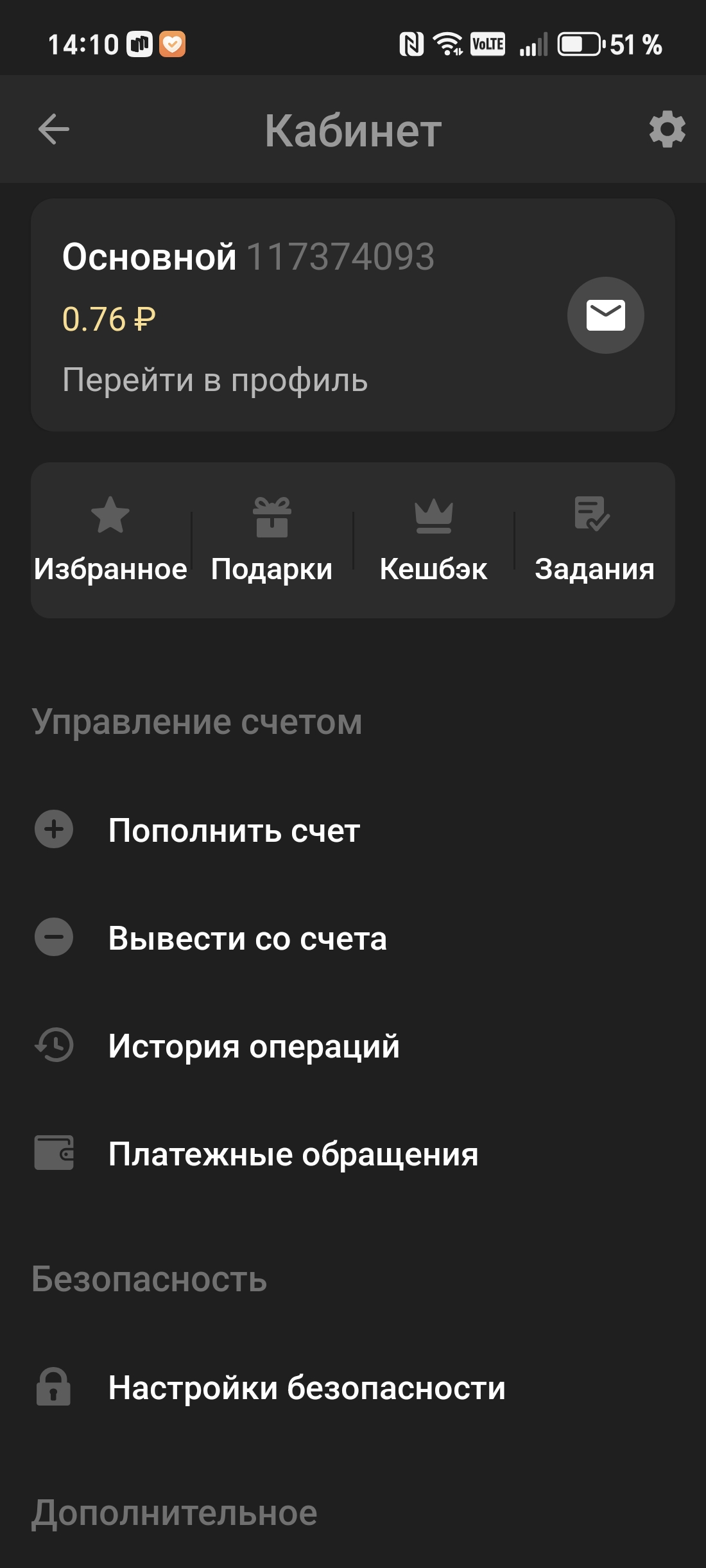Image resolution: width=706 pixels, height=1568 pixels.
Task: Select Пополнить счет to deposit
Action: coord(234,830)
